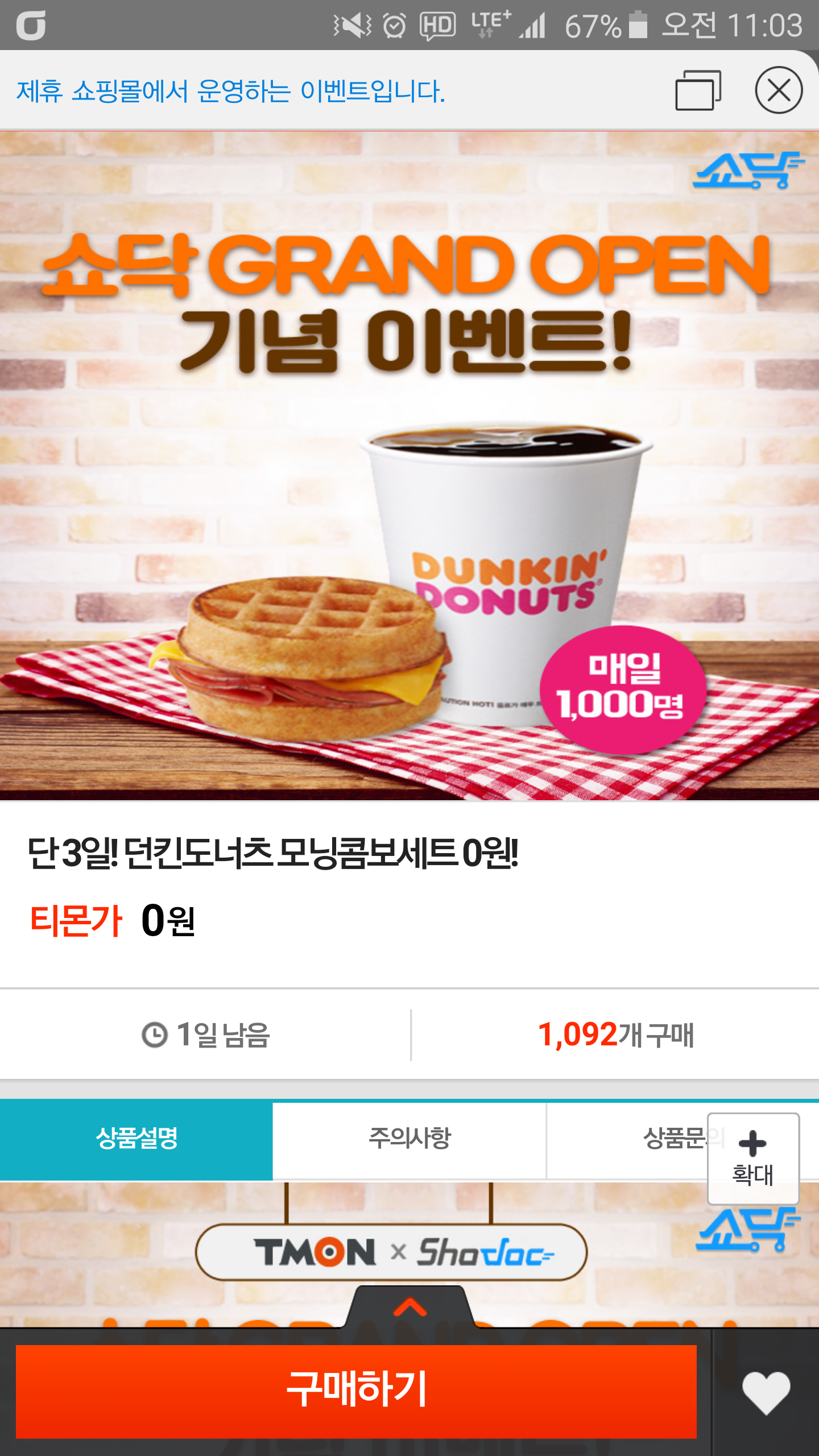Switch to the 주의사항 tab
819x1456 pixels.
(409, 1139)
